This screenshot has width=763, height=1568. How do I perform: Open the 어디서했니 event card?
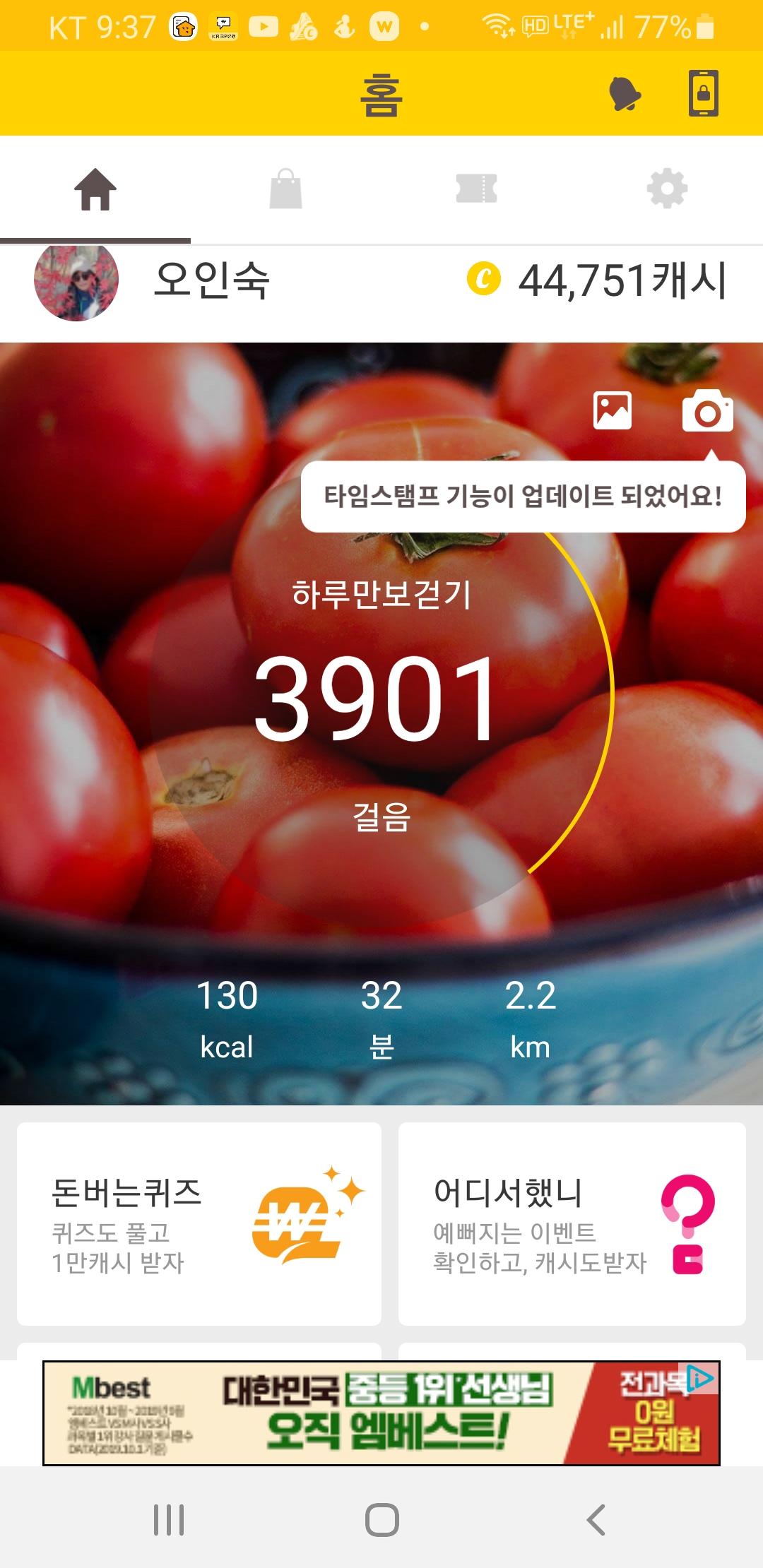[x=572, y=1223]
